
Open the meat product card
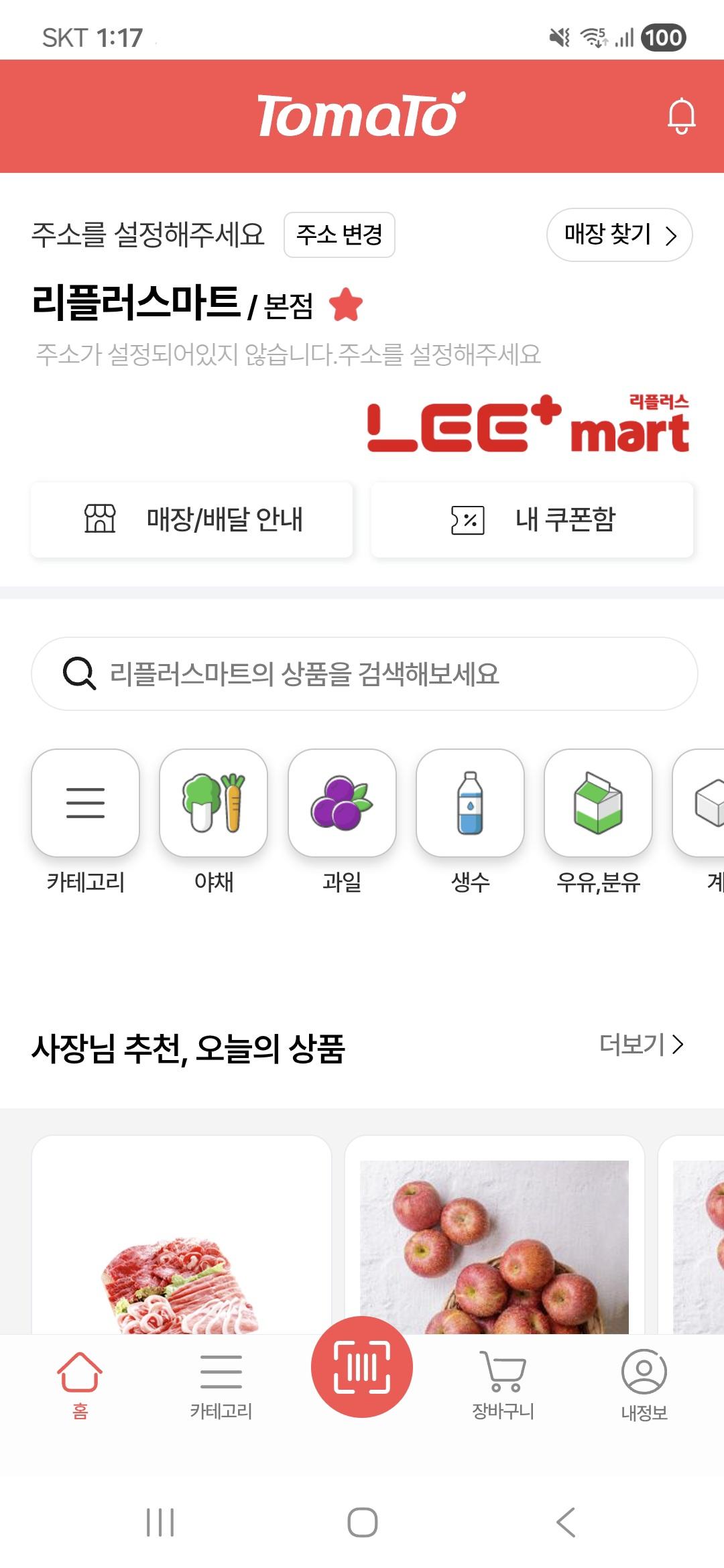click(182, 1234)
